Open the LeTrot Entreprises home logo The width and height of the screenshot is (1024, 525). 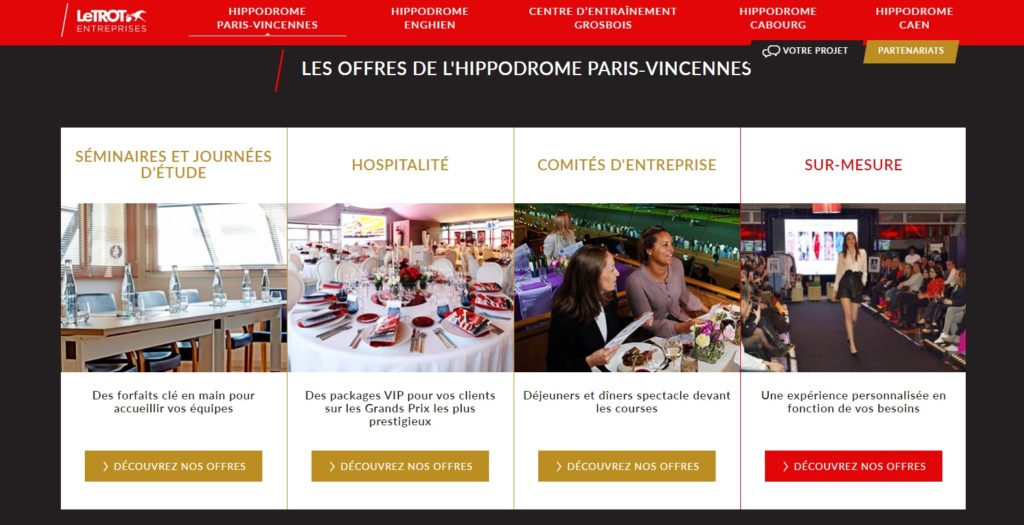pyautogui.click(x=111, y=19)
